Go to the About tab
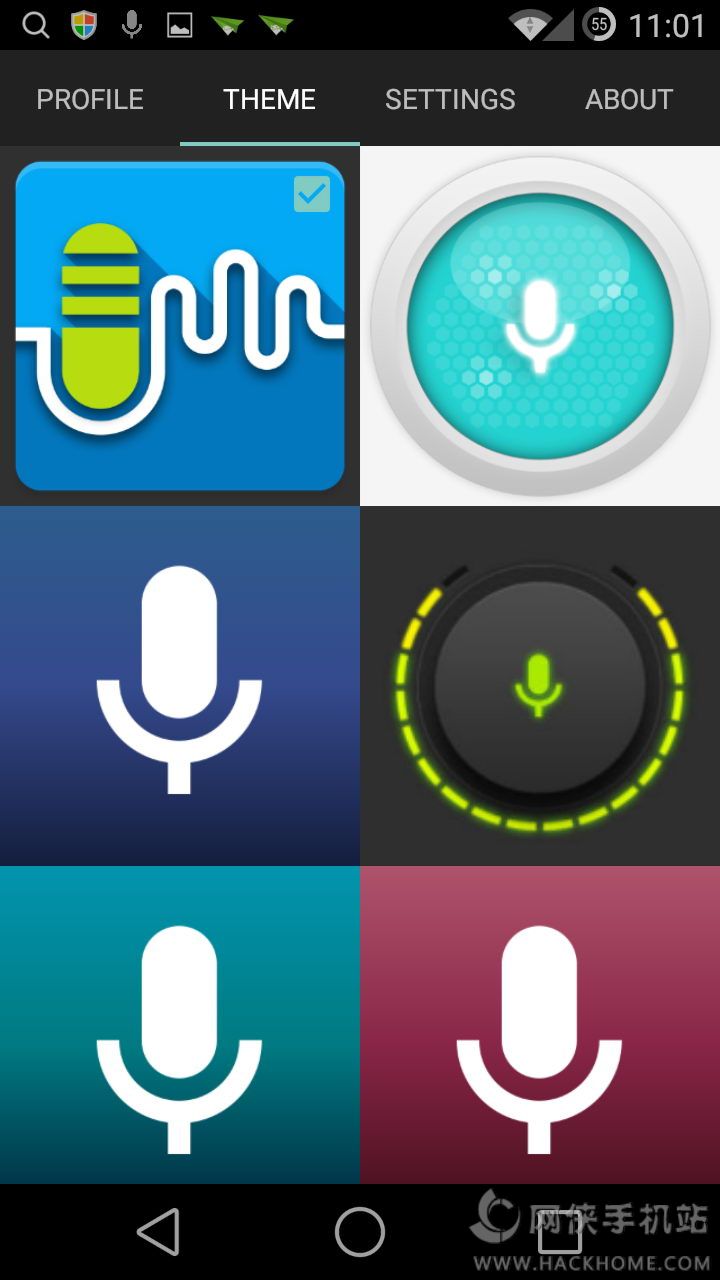Screen dimensions: 720x1280 (x=629, y=99)
